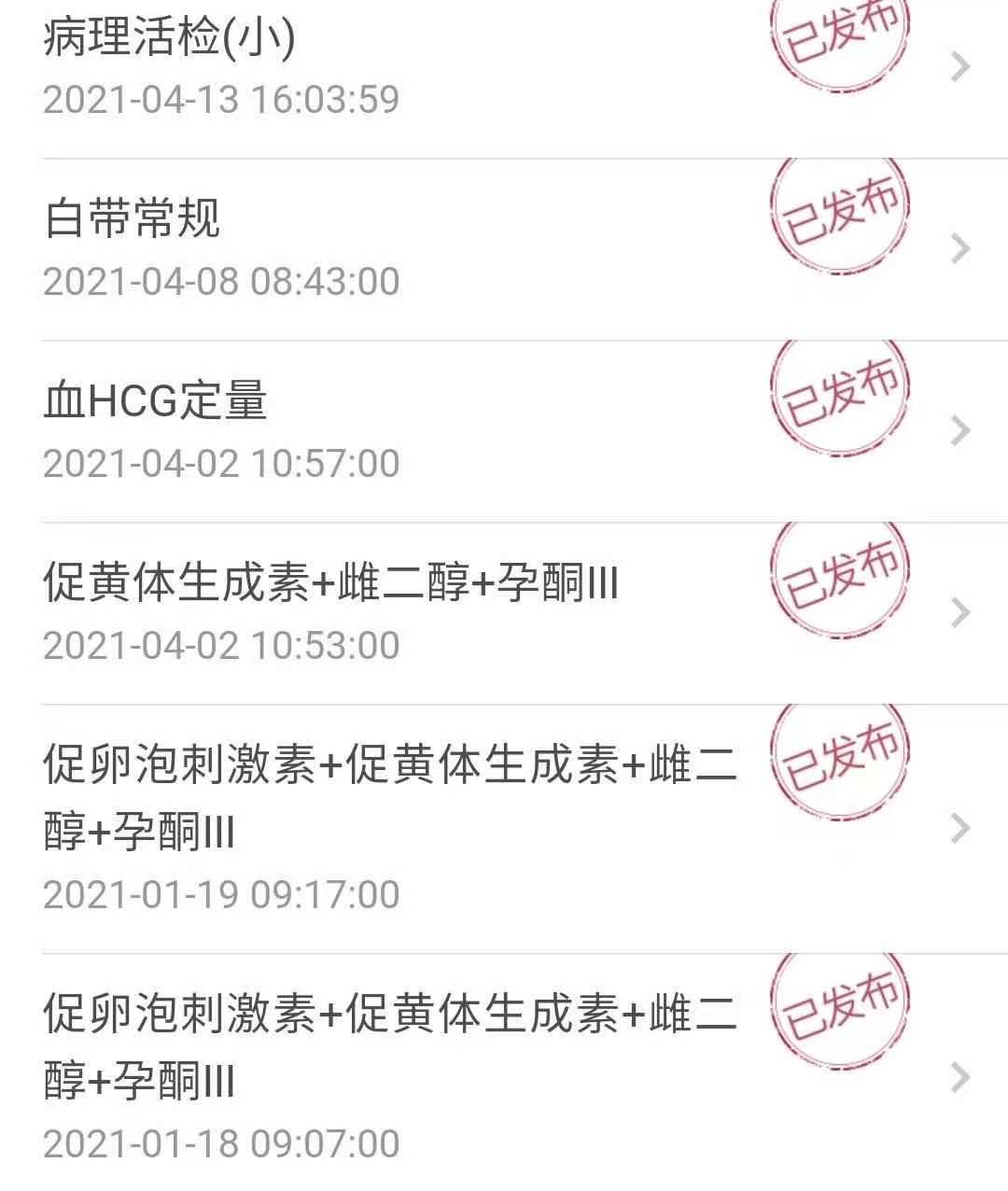Open the hormone report dated 2021-01-18
This screenshot has height=1191, width=1008.
point(504,1076)
